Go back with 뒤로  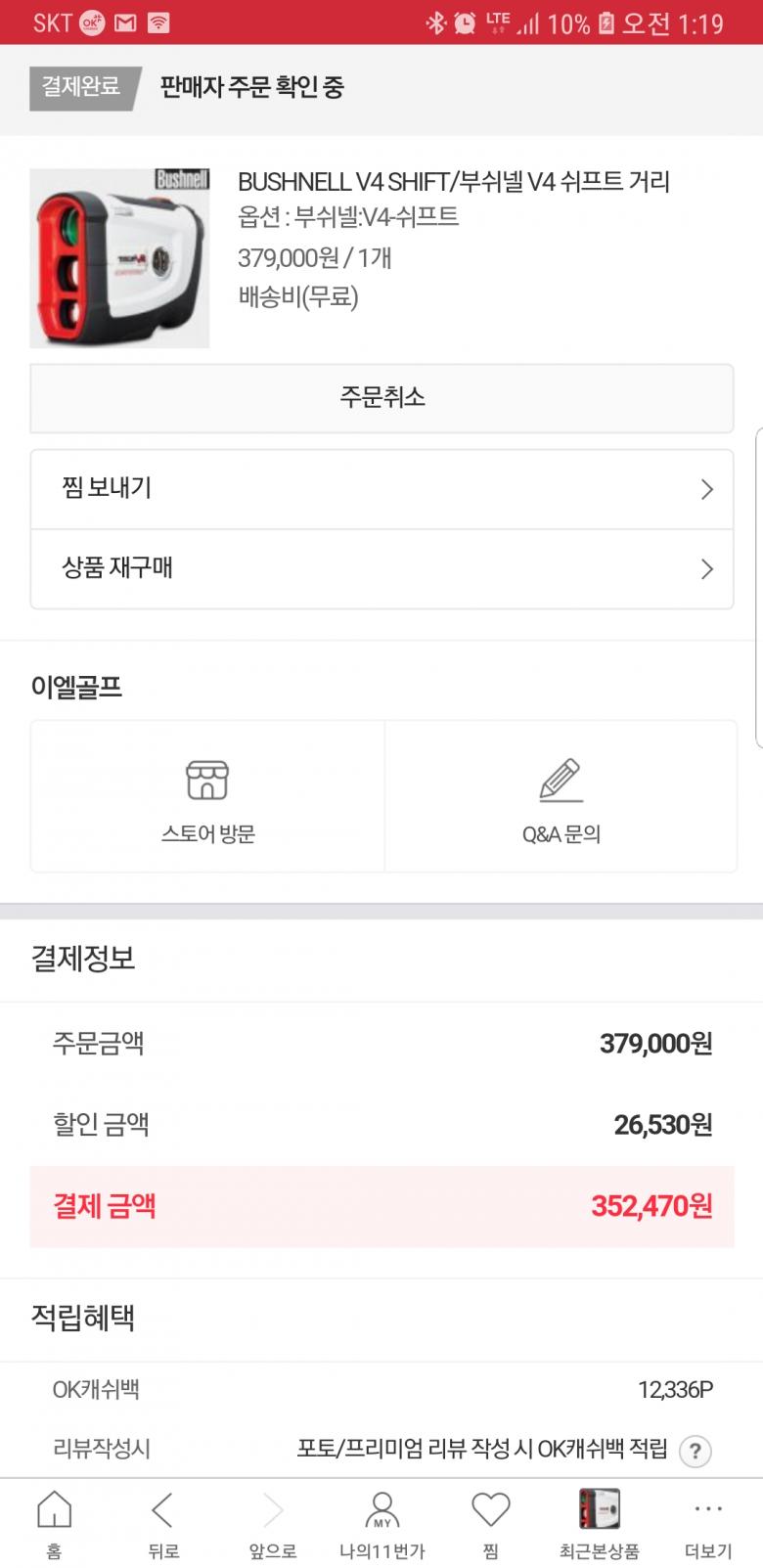click(x=162, y=1524)
